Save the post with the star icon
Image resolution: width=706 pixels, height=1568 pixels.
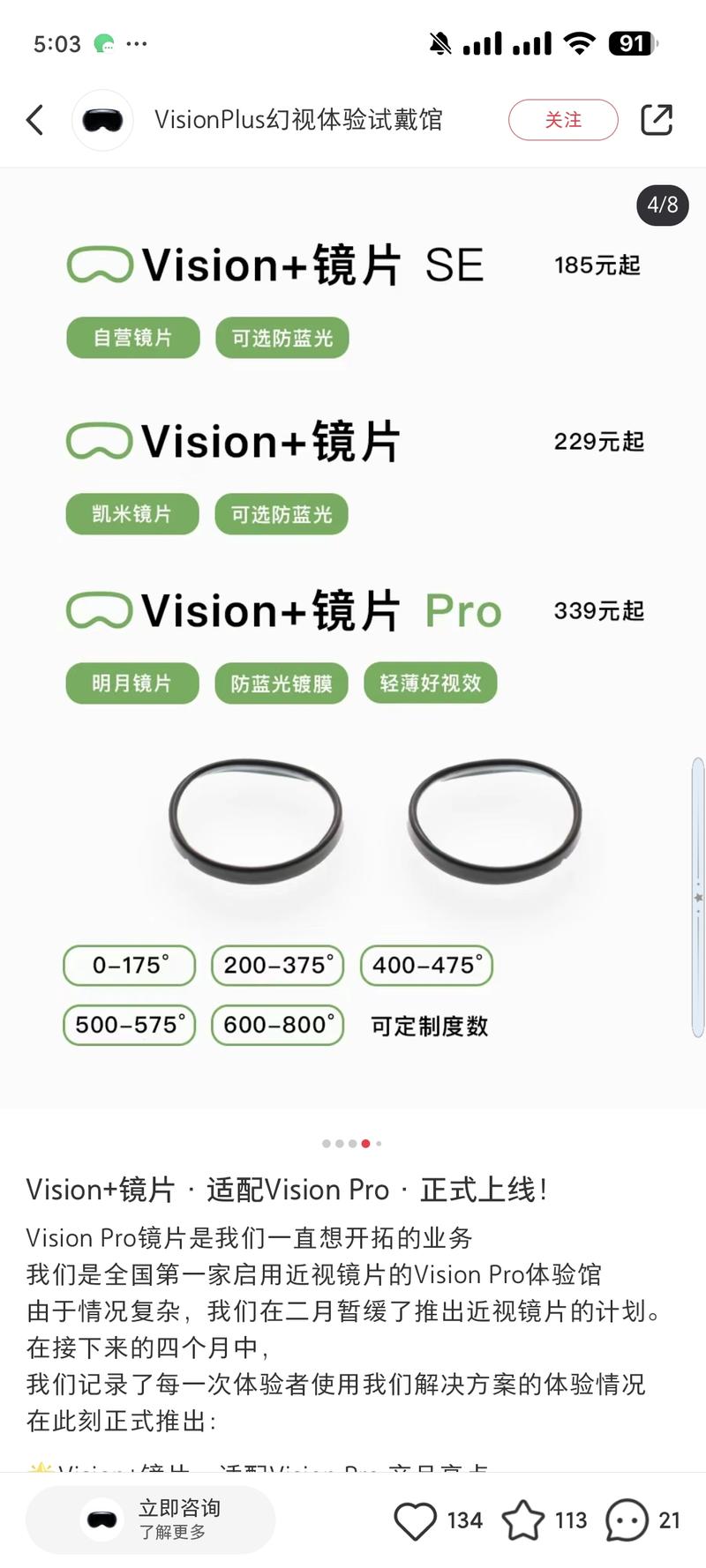tap(523, 1520)
